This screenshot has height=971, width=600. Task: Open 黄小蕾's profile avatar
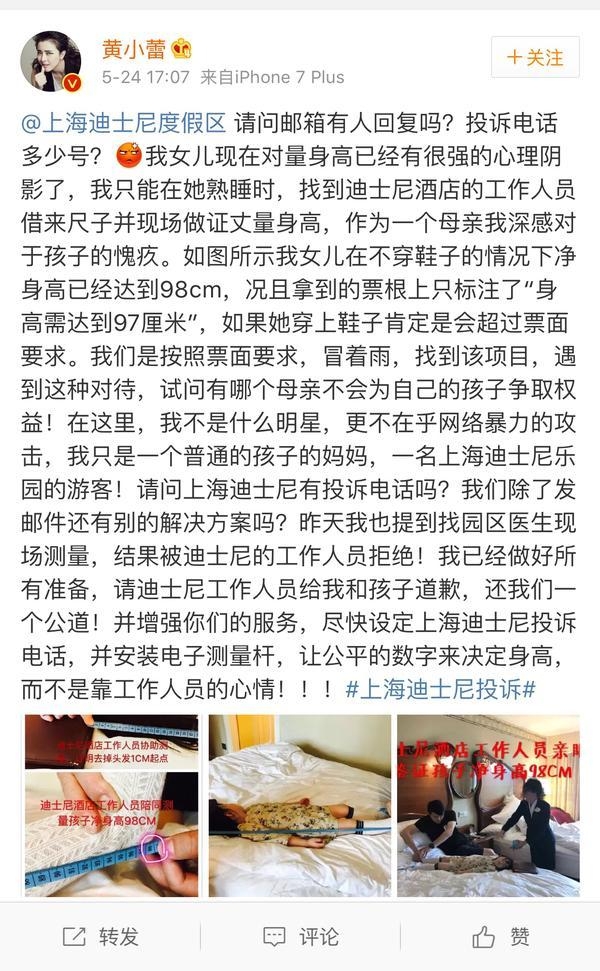pos(50,60)
